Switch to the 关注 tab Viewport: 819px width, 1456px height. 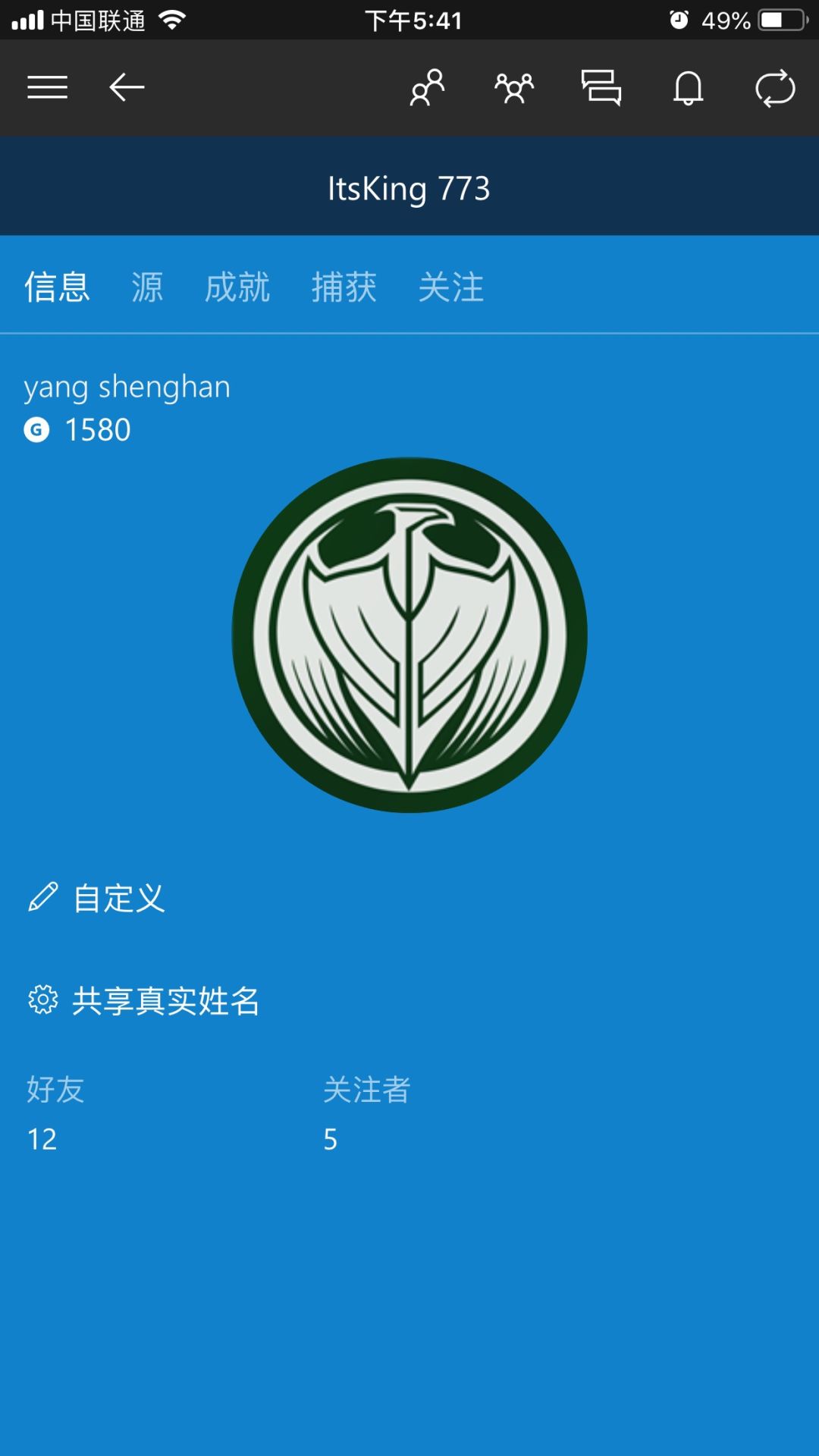click(x=451, y=287)
